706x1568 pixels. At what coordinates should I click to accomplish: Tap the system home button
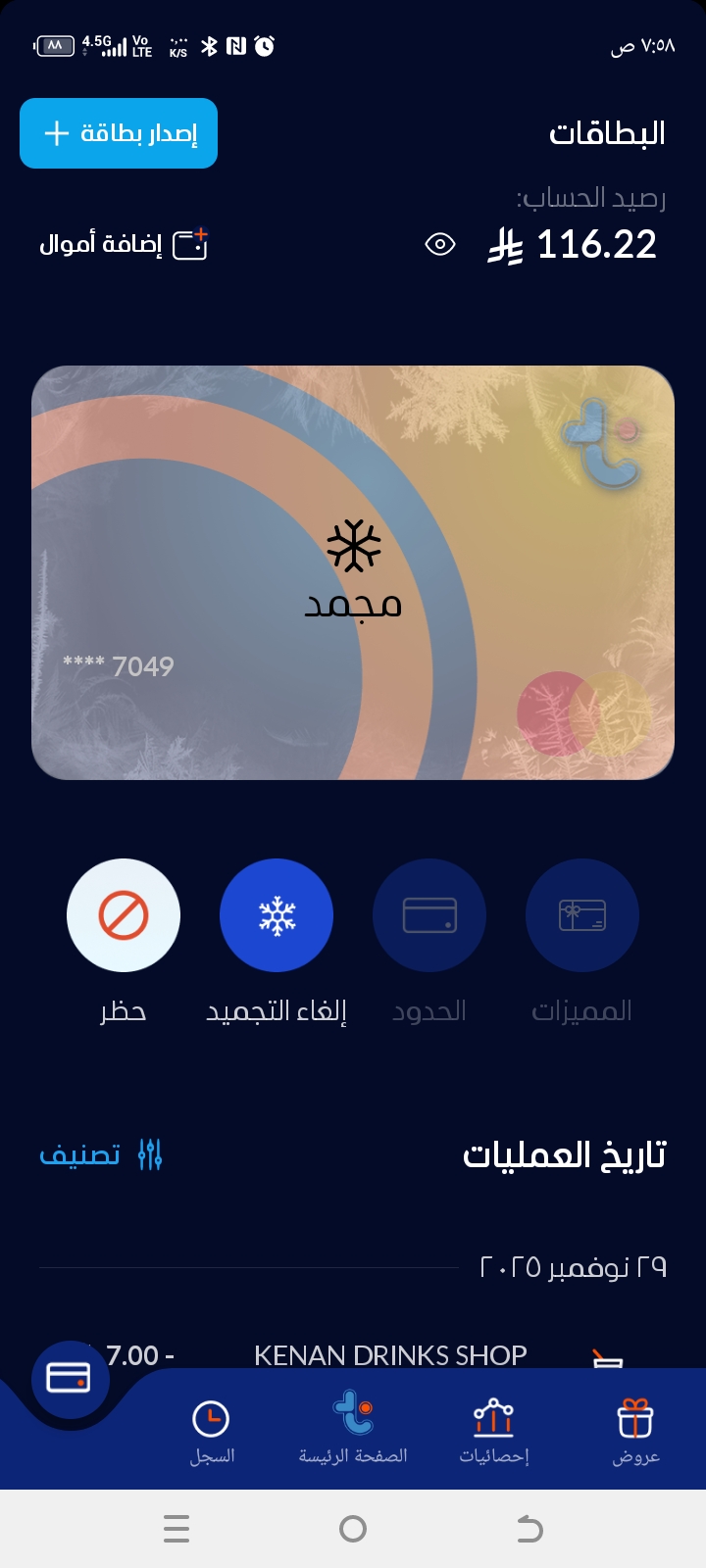tap(353, 1529)
